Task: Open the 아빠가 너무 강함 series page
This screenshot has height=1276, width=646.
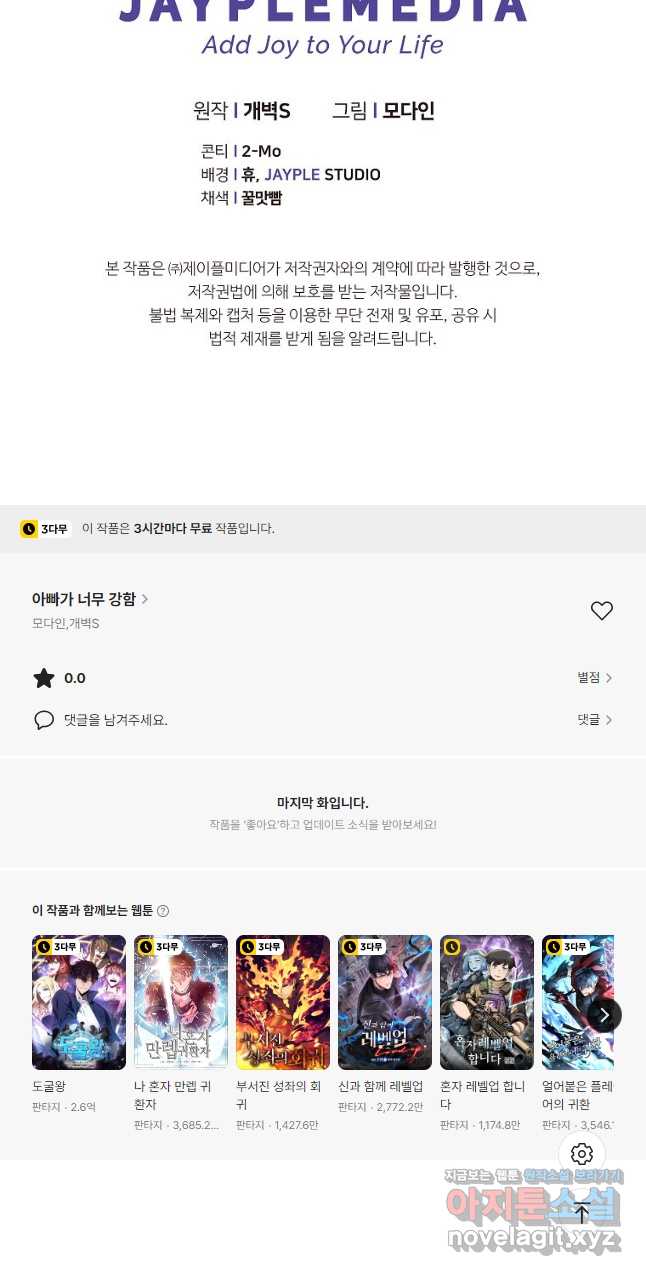Action: (x=89, y=599)
